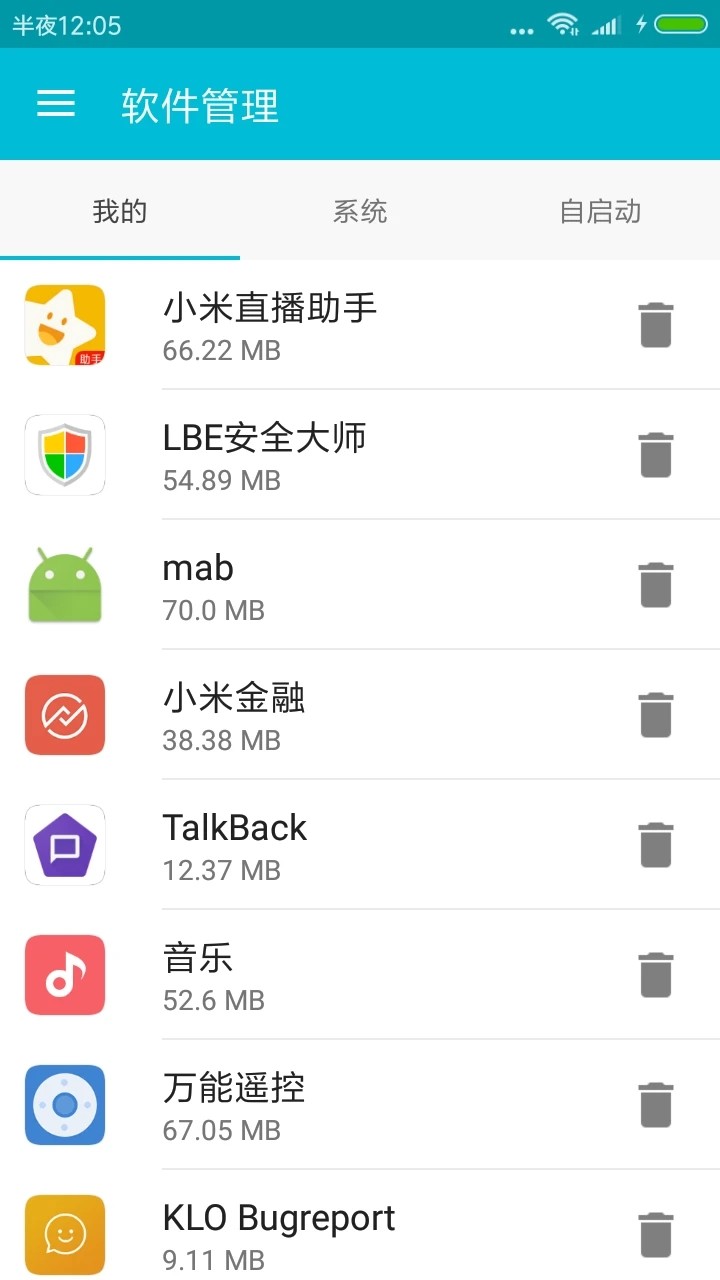Screen dimensions: 720x1280
Task: Open the 小米金融 app entry
Action: point(300,715)
